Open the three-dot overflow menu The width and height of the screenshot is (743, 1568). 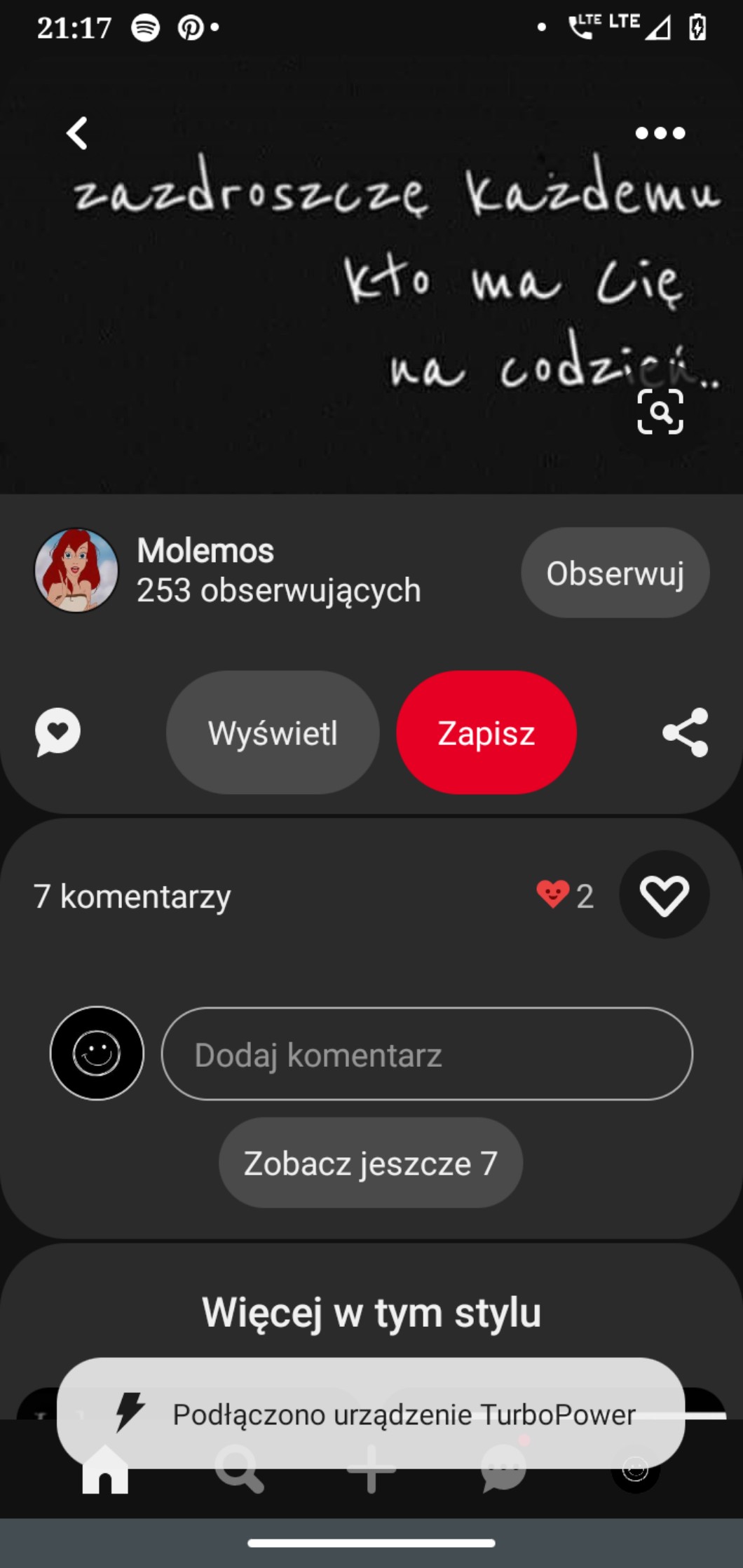[660, 132]
